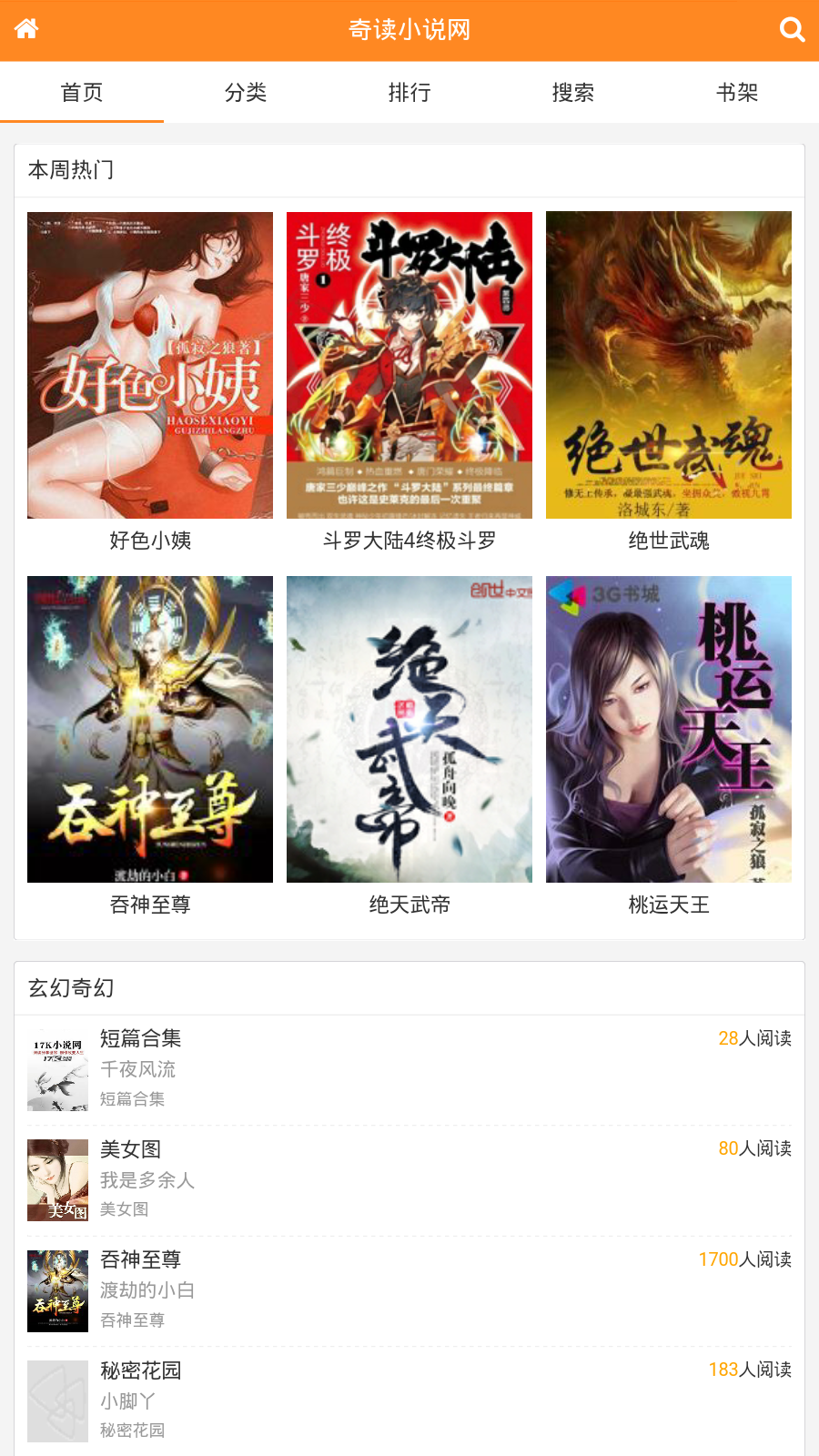Select the 首页 tab
This screenshot has width=819, height=1456.
82,92
